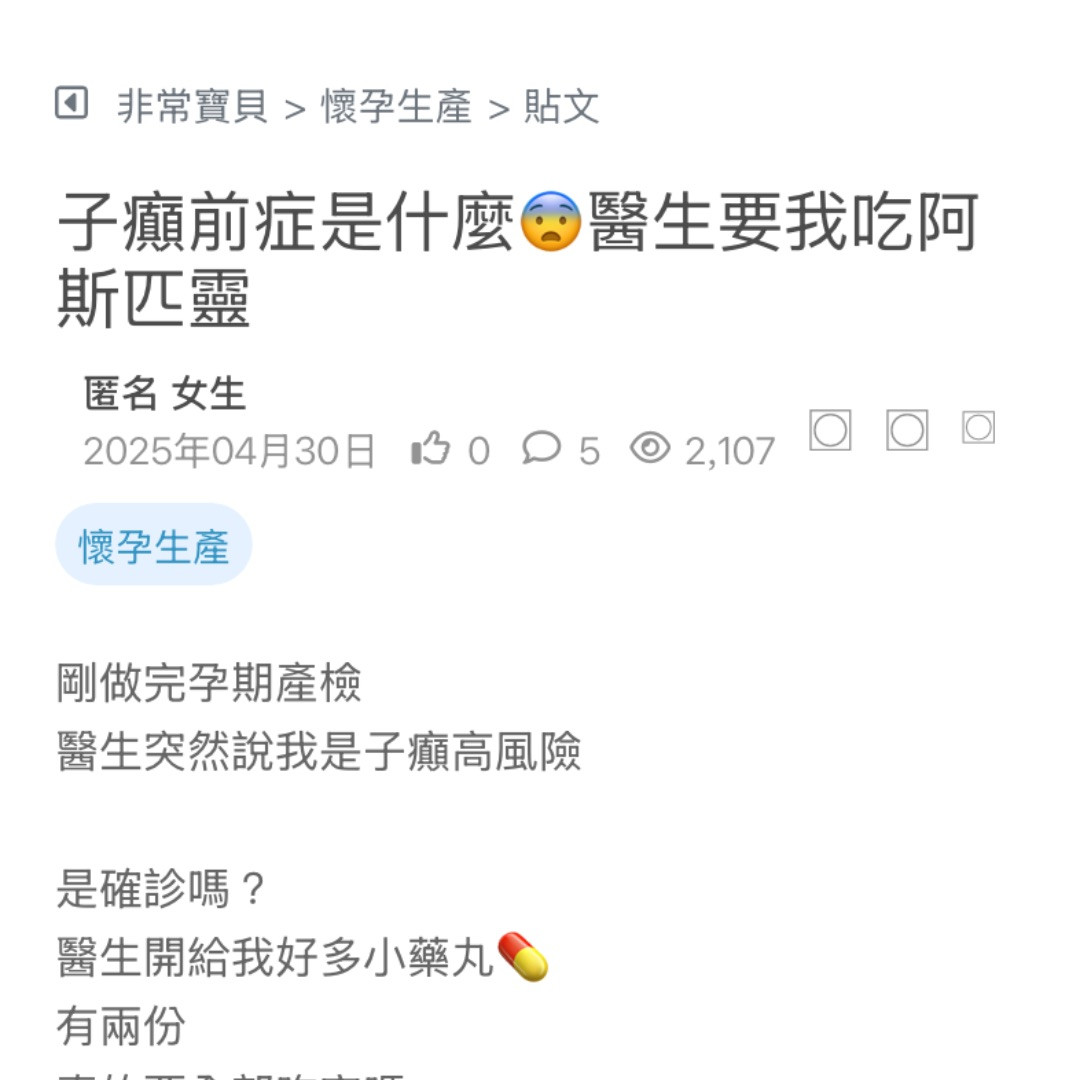Screen dimensions: 1080x1080
Task: Open the 非常寶貝 breadcrumb link
Action: click(193, 107)
